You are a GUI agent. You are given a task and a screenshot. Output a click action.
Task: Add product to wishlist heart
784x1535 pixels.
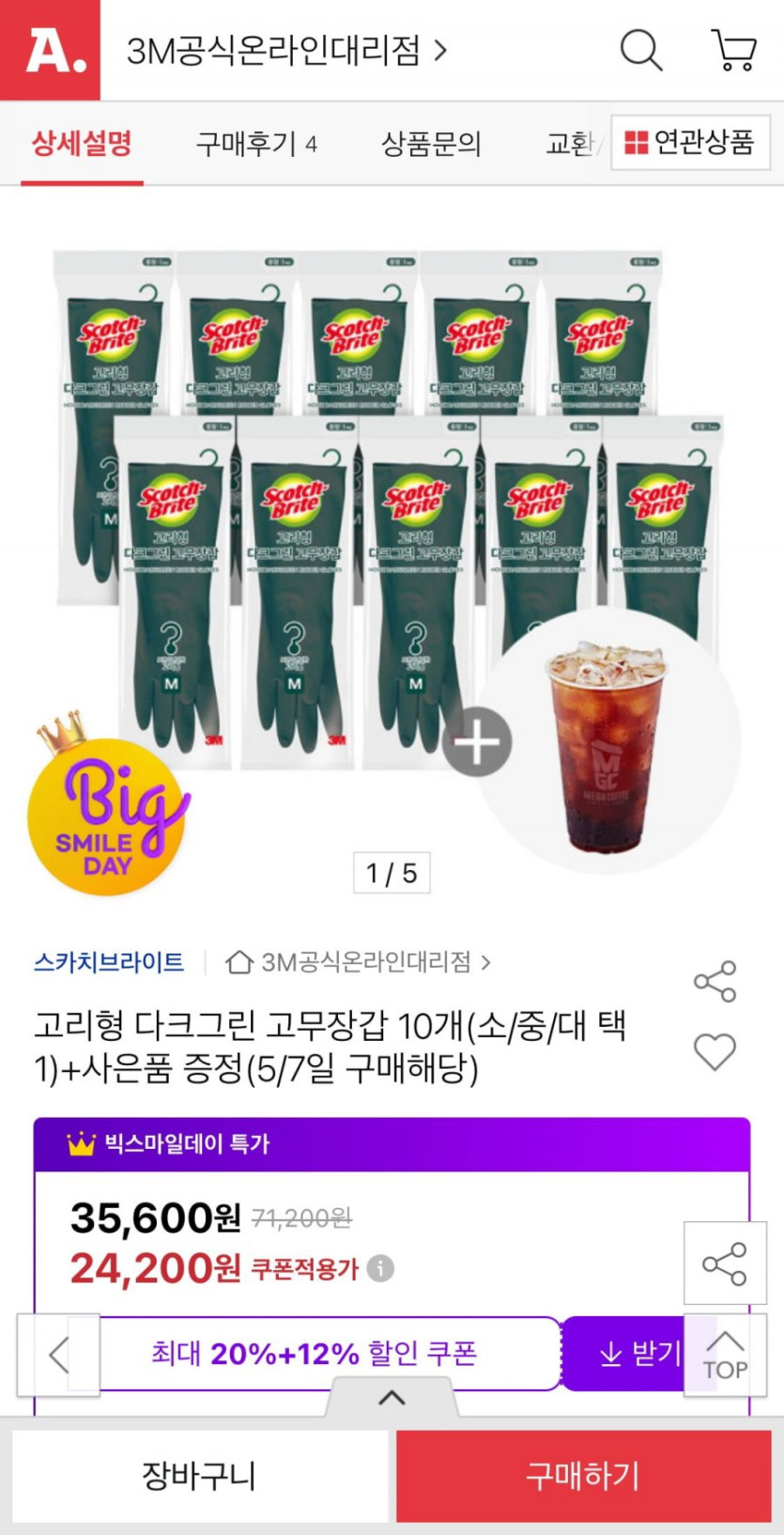pyautogui.click(x=715, y=1051)
